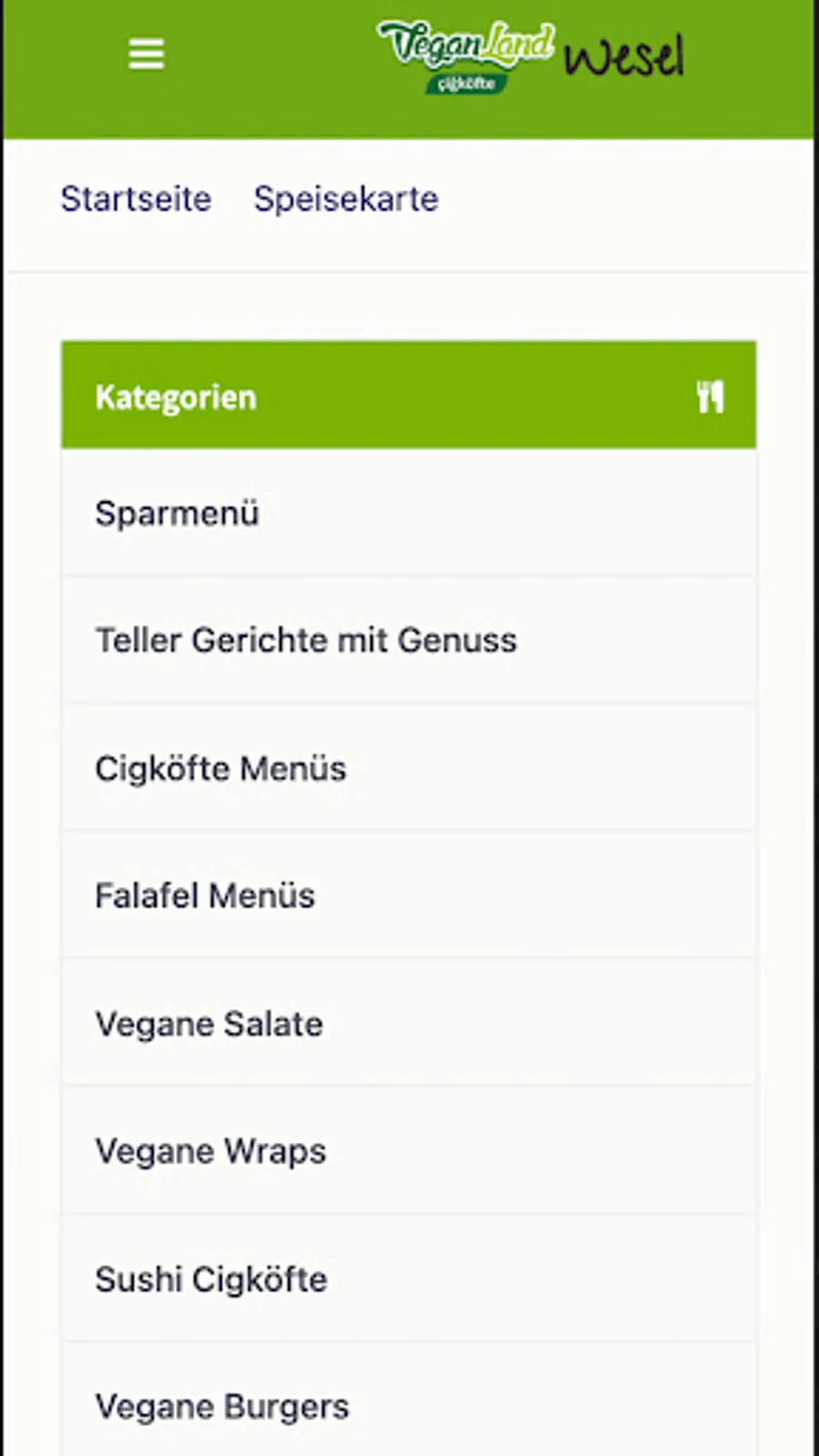Browse Vegane Salate category
This screenshot has height=1456, width=819.
(409, 1024)
